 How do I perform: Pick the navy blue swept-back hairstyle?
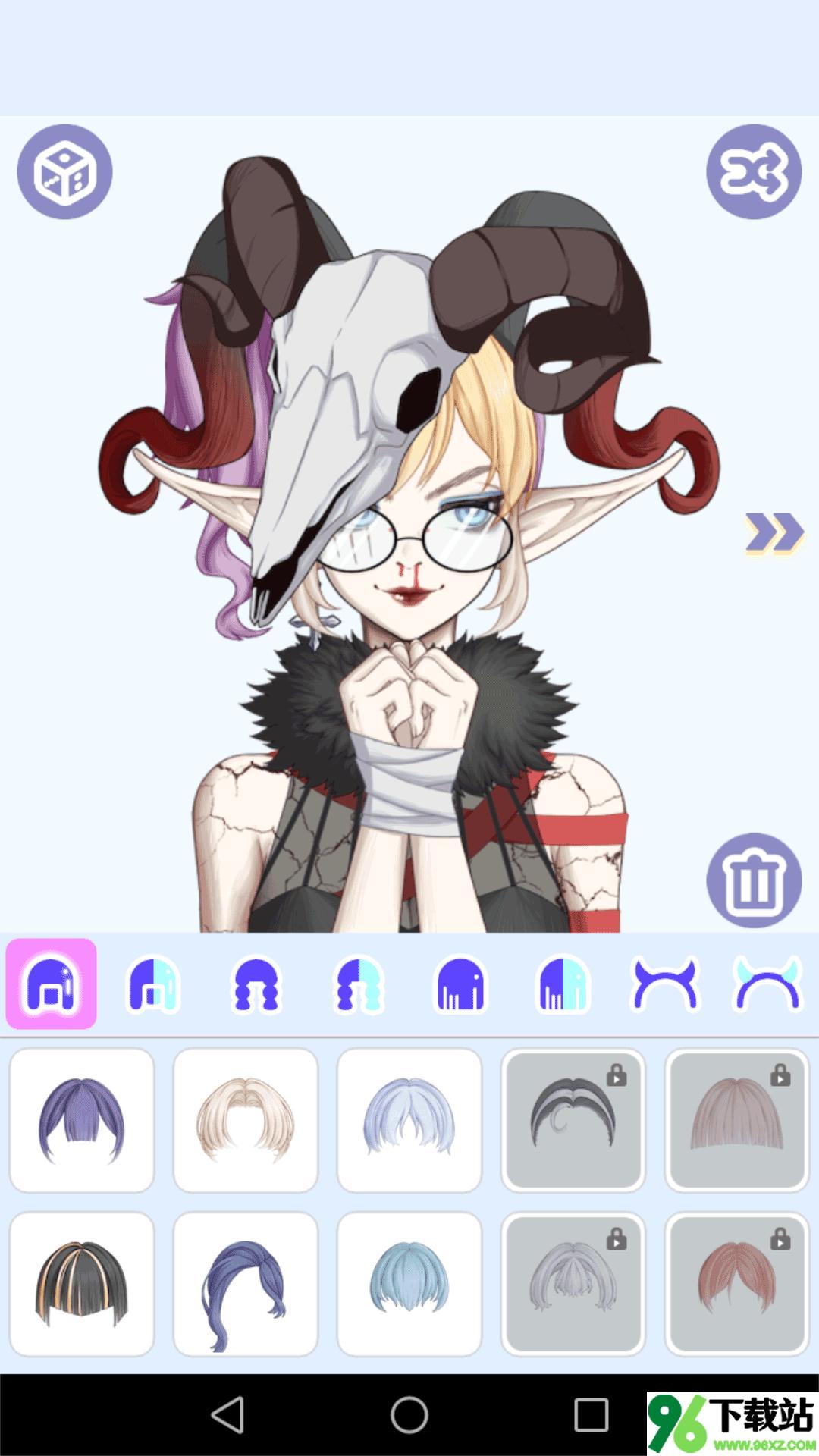pos(246,1284)
